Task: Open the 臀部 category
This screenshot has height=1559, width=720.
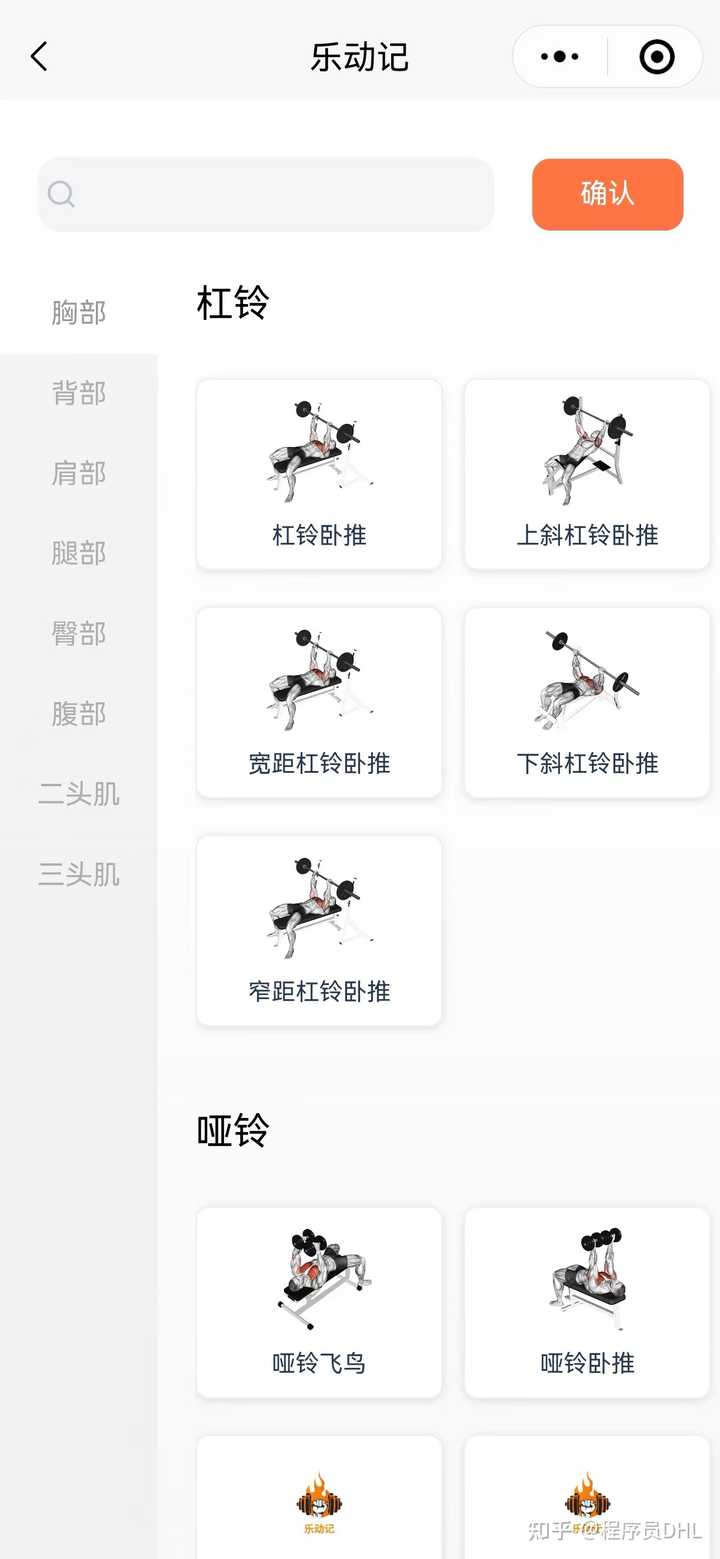Action: coord(79,634)
